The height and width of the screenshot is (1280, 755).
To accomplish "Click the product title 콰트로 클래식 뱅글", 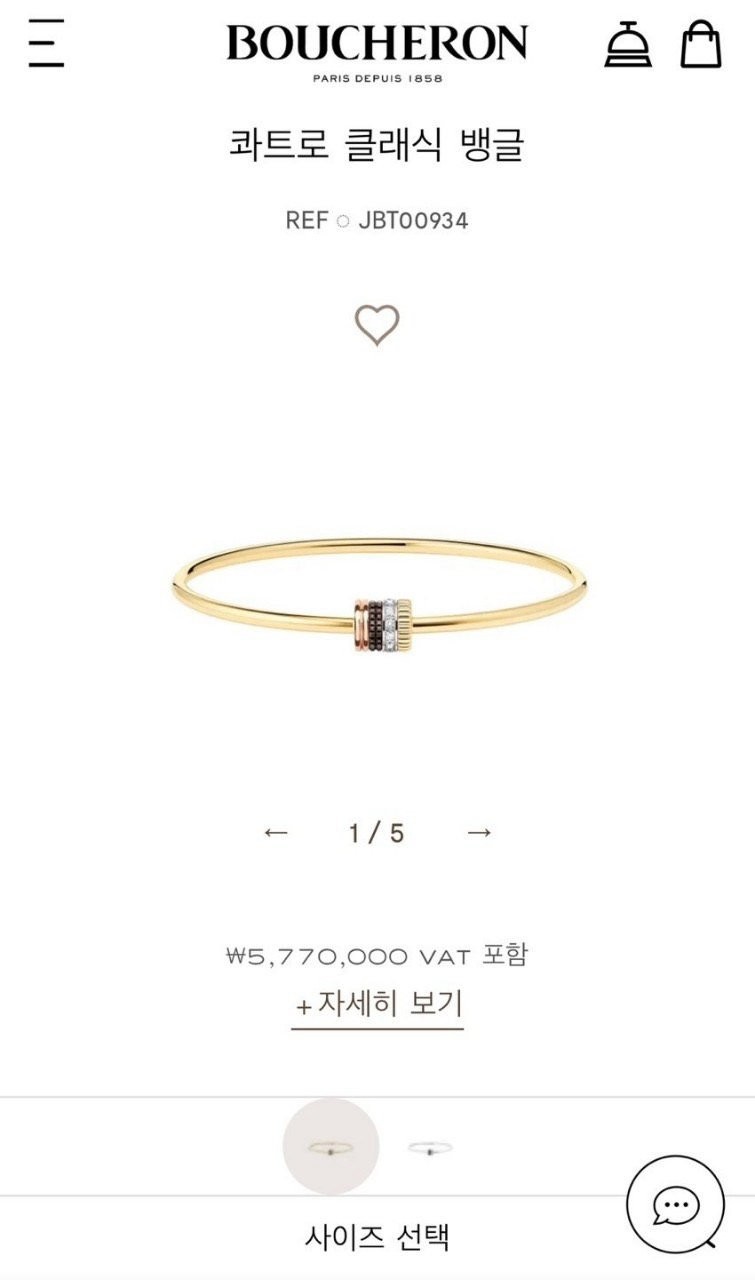I will point(377,143).
